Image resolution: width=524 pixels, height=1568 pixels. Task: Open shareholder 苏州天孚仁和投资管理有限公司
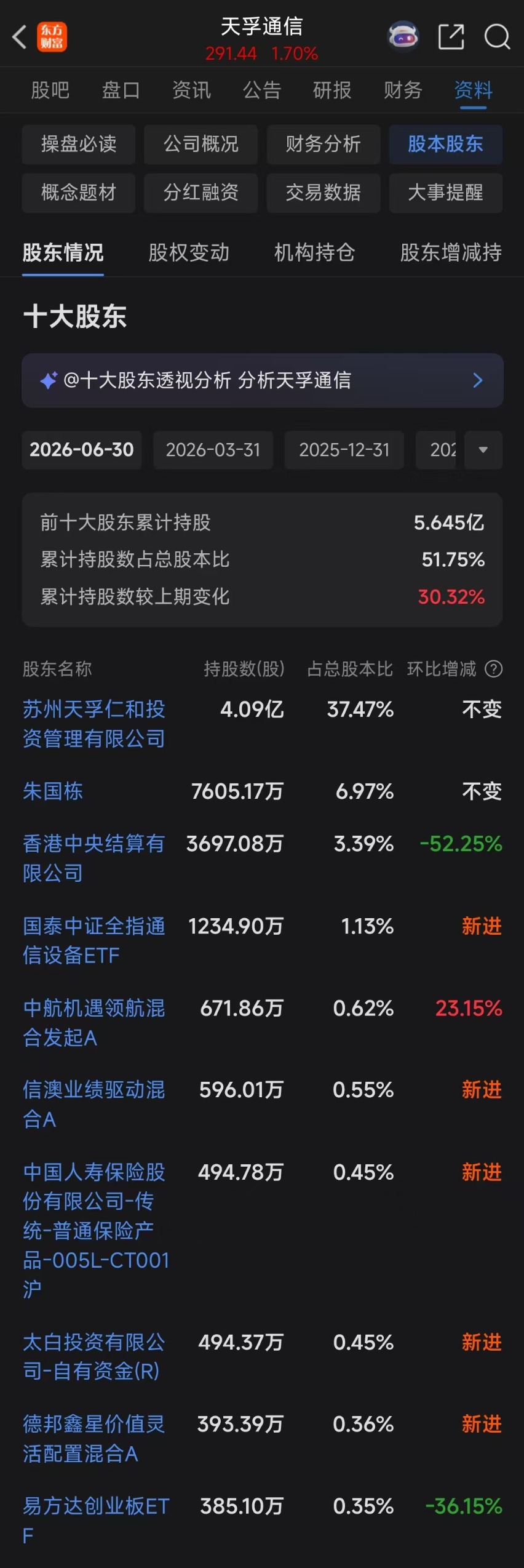tap(94, 724)
